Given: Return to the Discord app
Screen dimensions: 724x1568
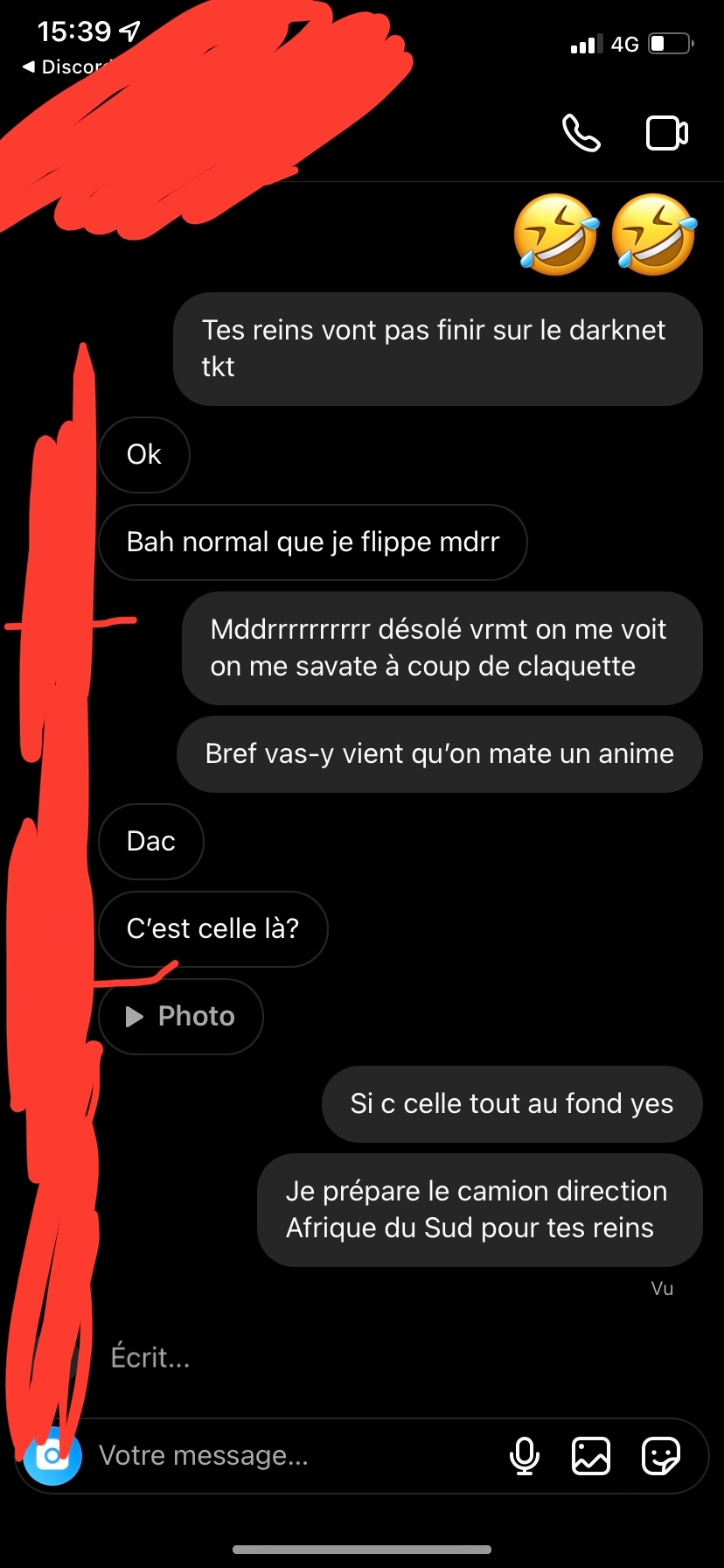Looking at the screenshot, I should (x=61, y=66).
